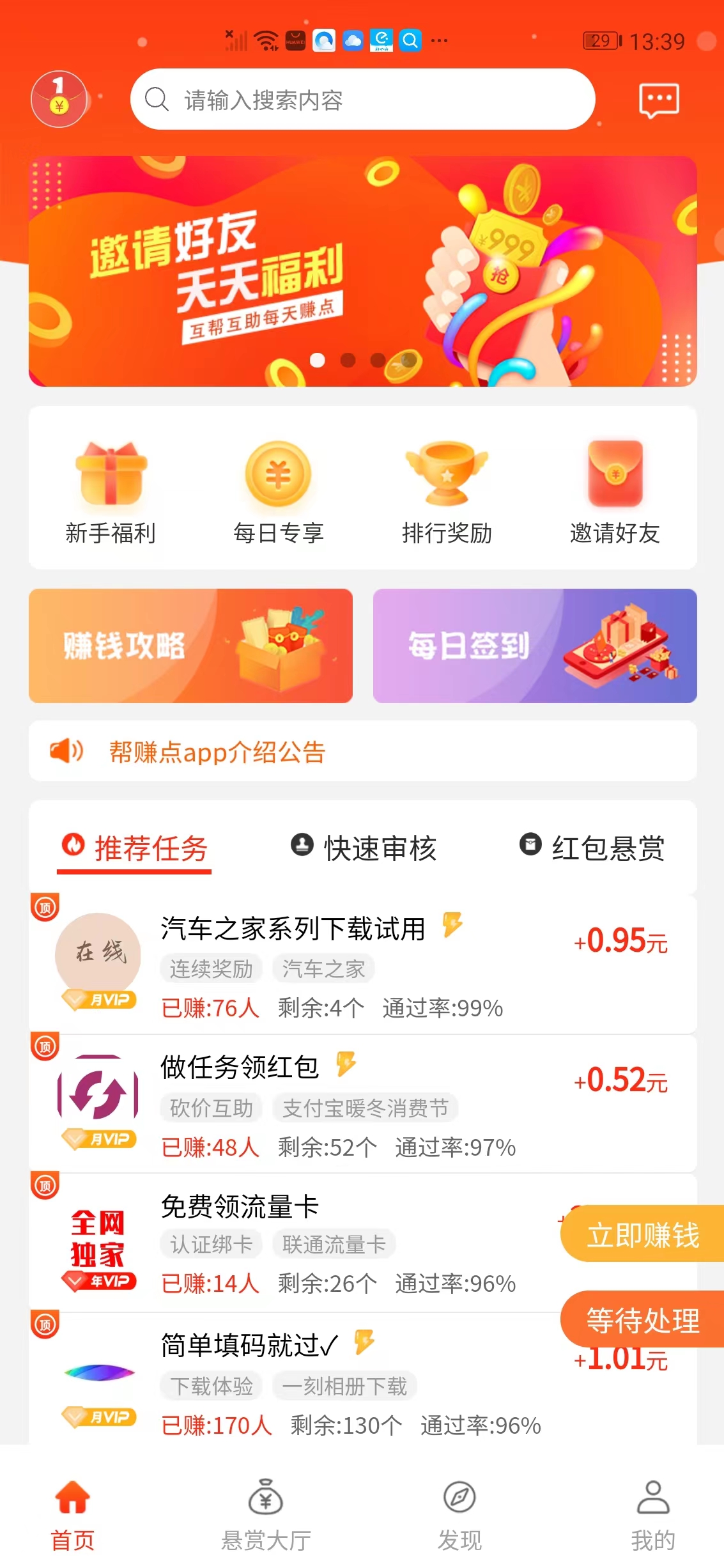Open the messages icon in top right
The height and width of the screenshot is (1568, 724).
pos(658,99)
